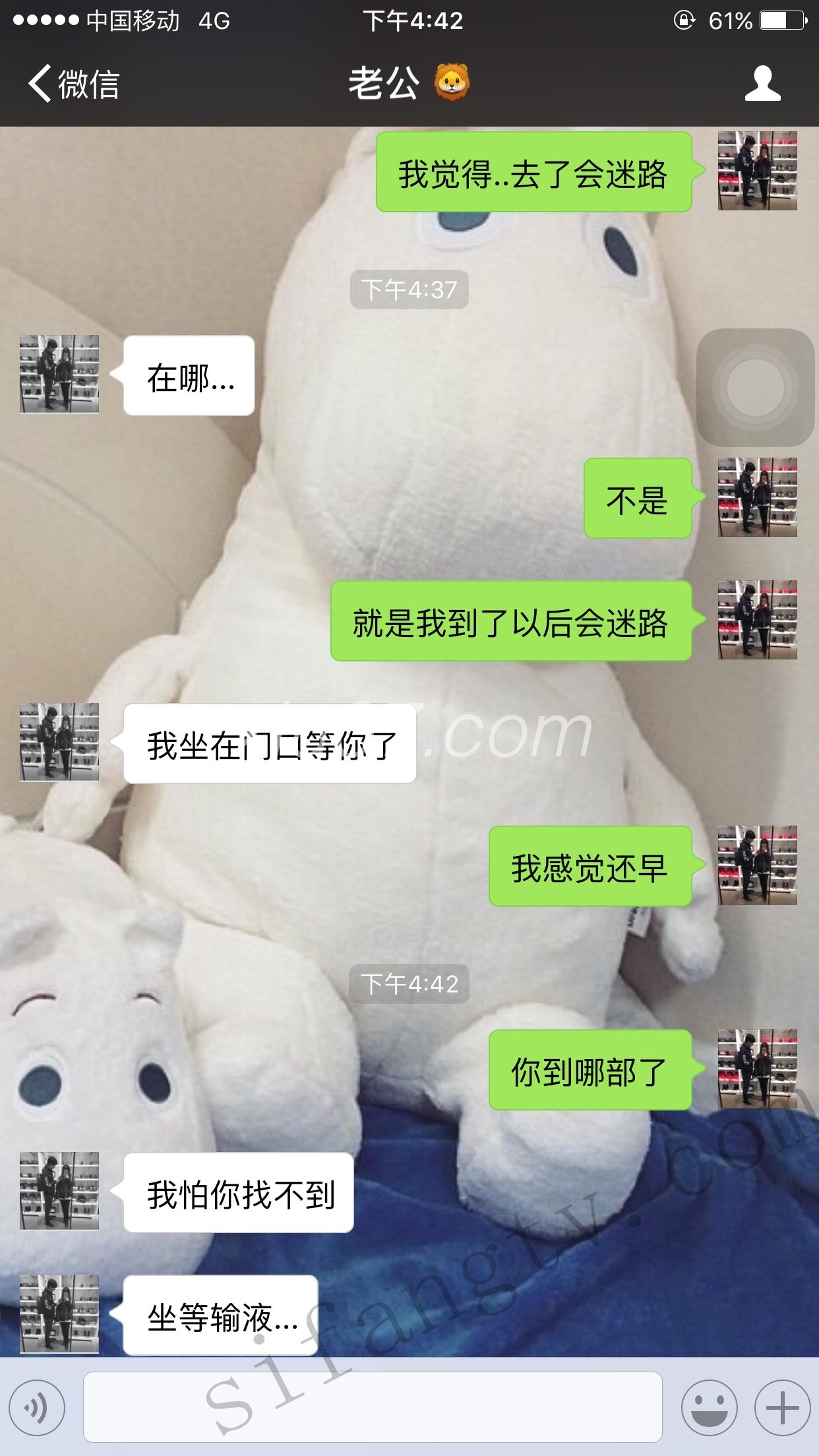
Task: Open sender avatar beside 在哪...
Action: tap(59, 375)
